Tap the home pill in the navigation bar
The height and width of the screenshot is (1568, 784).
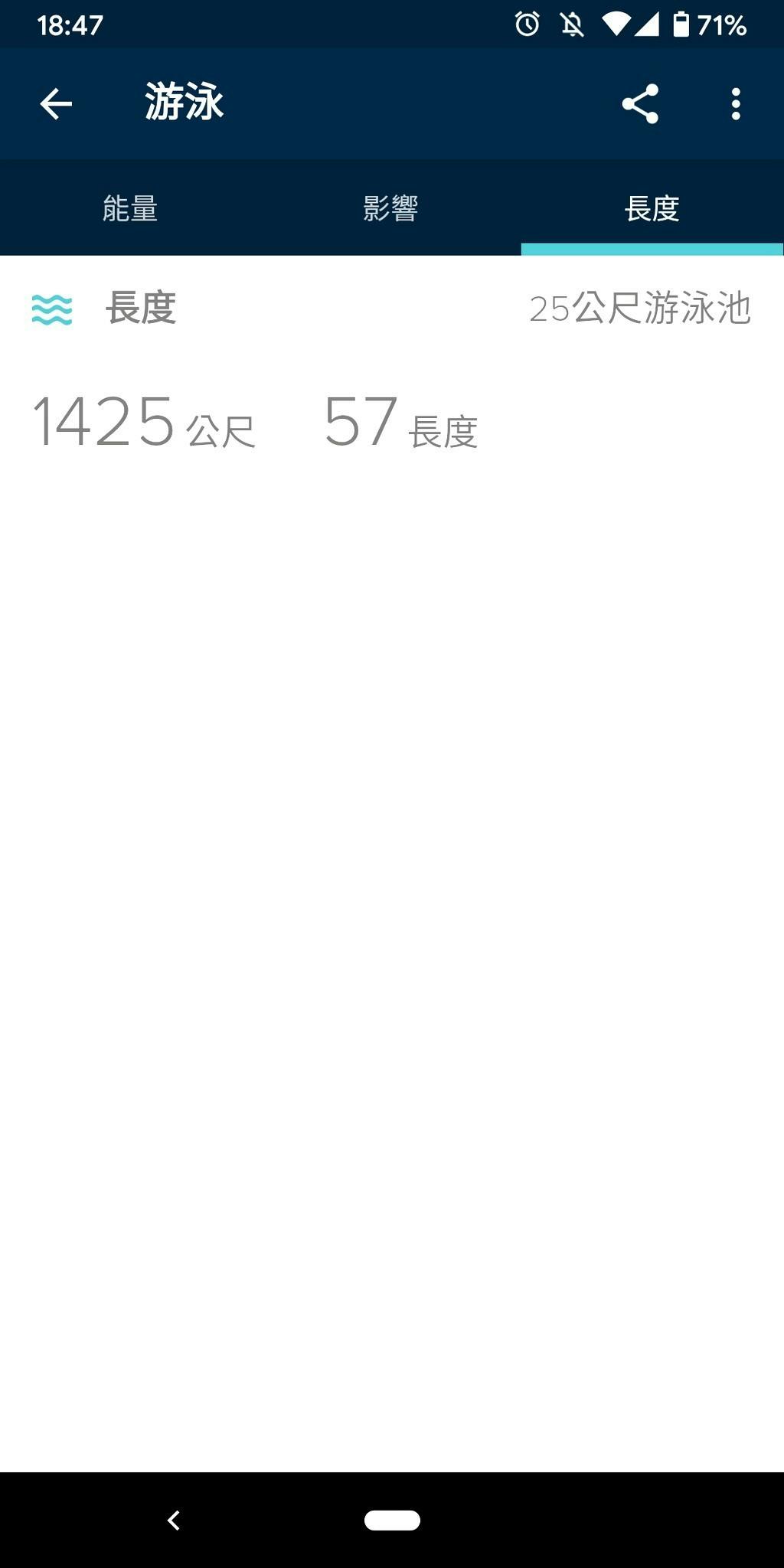pos(392,1520)
